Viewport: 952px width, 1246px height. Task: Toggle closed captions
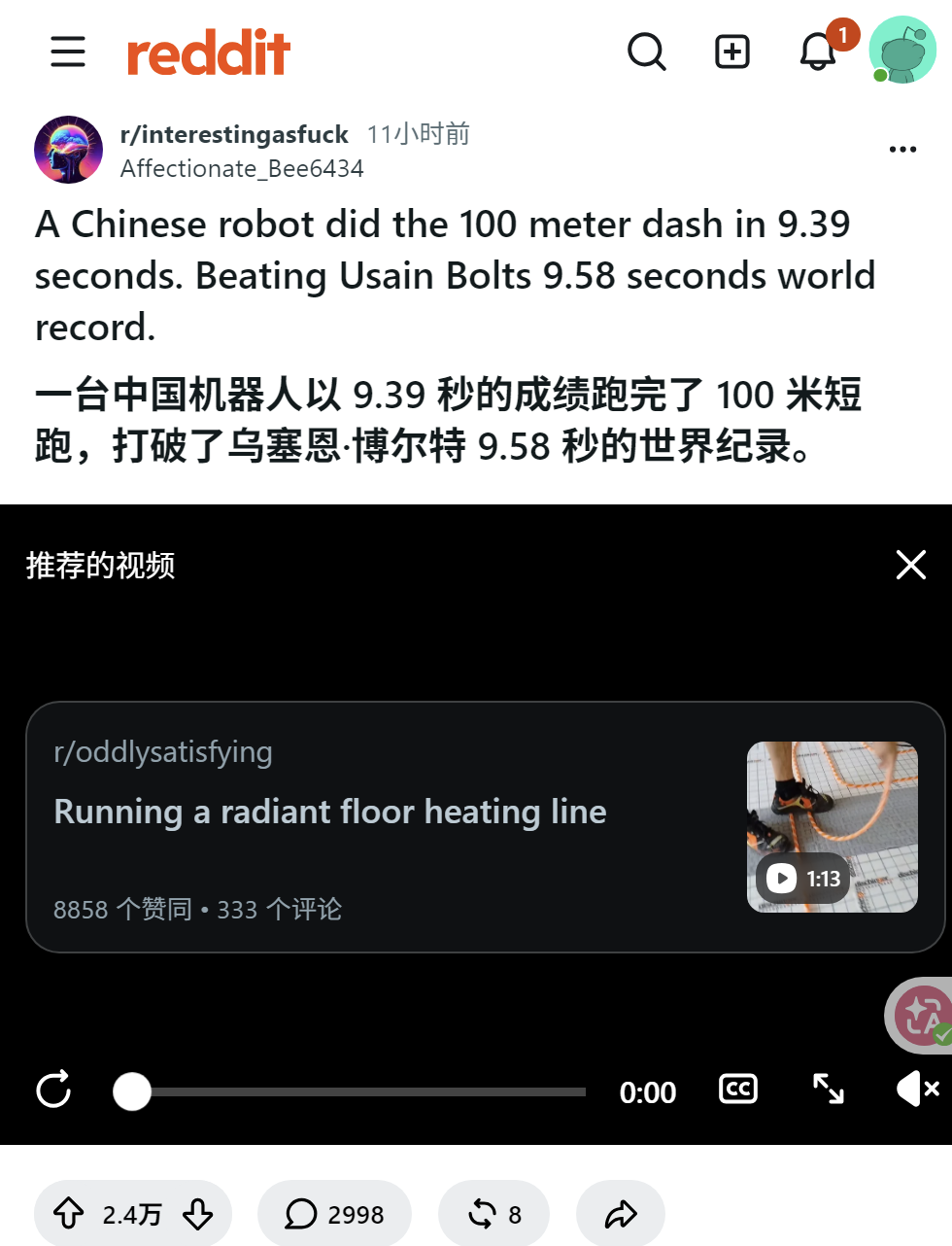coord(738,1090)
